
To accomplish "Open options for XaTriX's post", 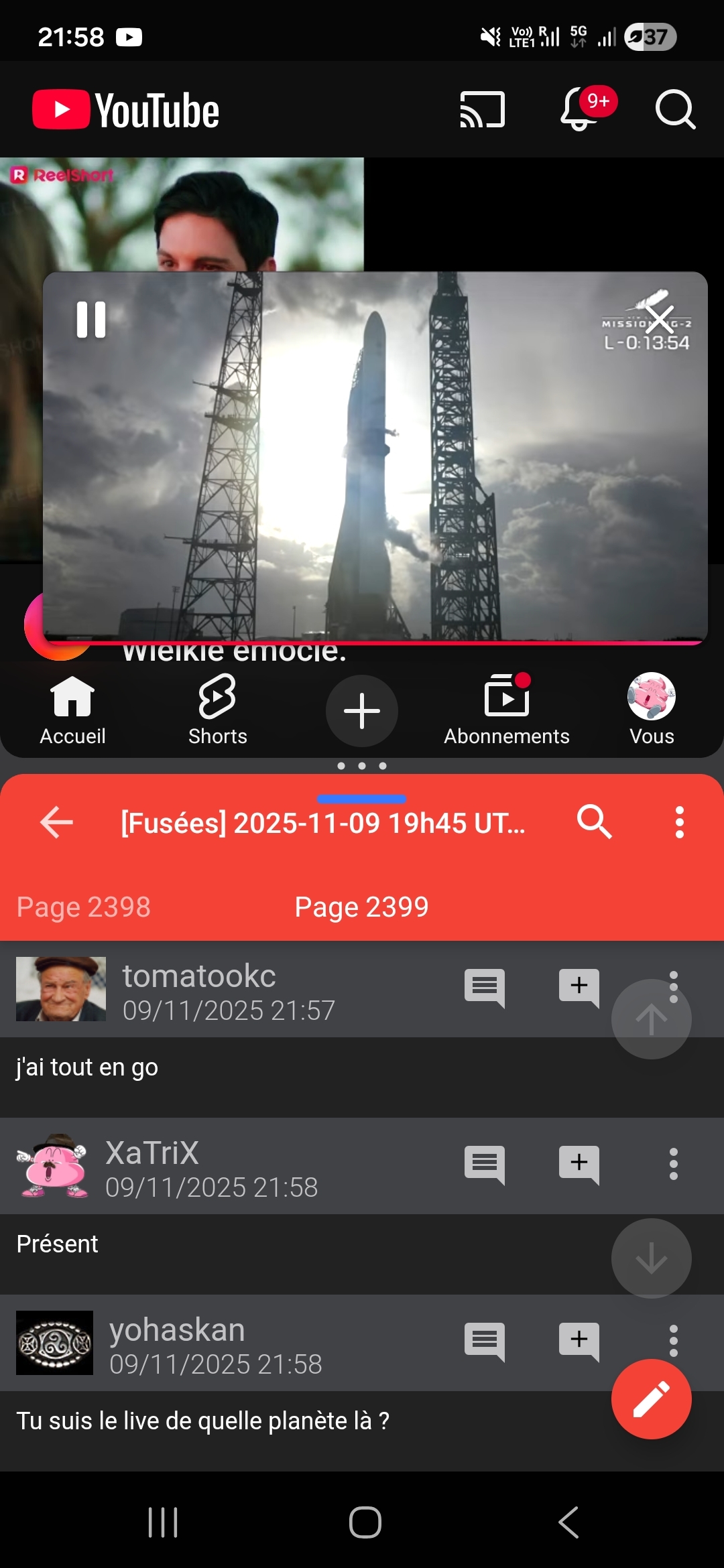I will [673, 1165].
